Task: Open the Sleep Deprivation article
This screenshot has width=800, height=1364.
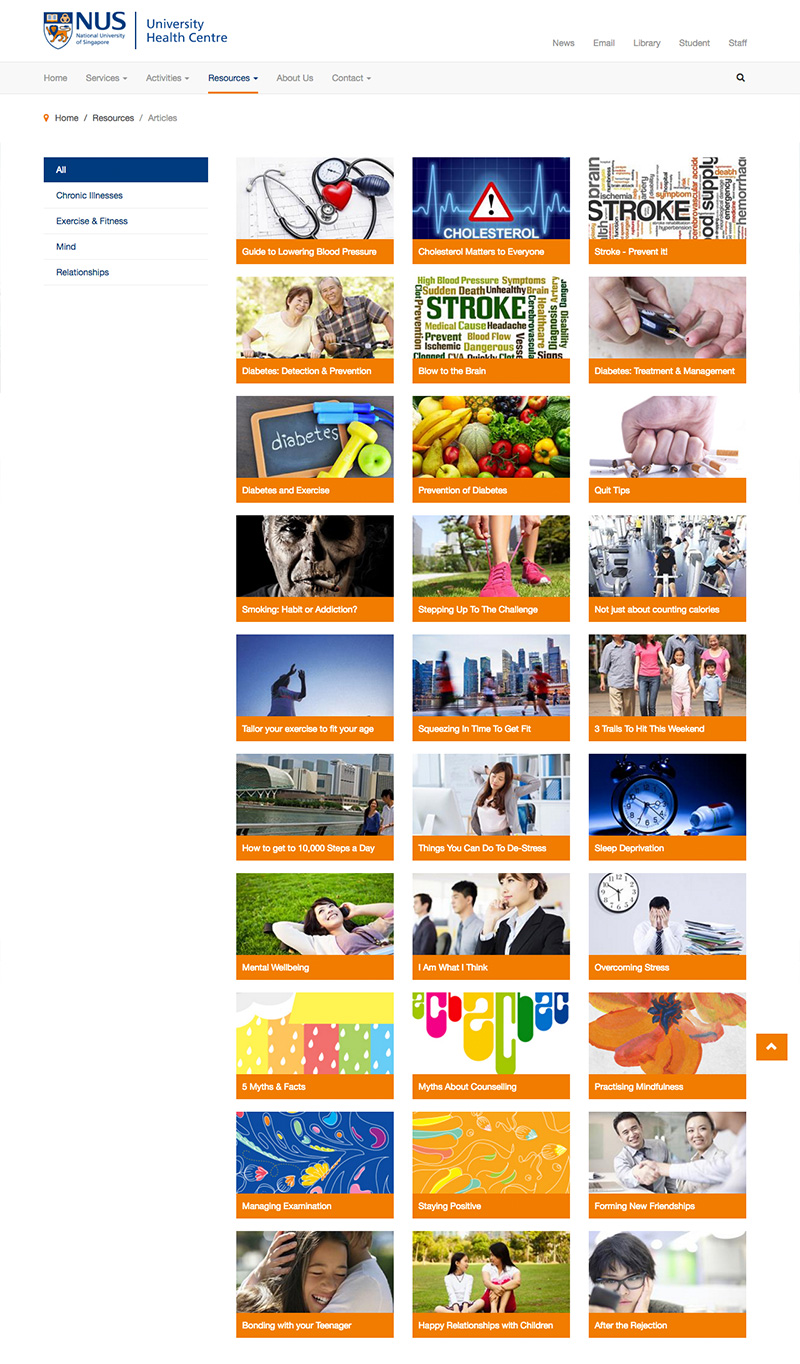Action: (x=667, y=807)
